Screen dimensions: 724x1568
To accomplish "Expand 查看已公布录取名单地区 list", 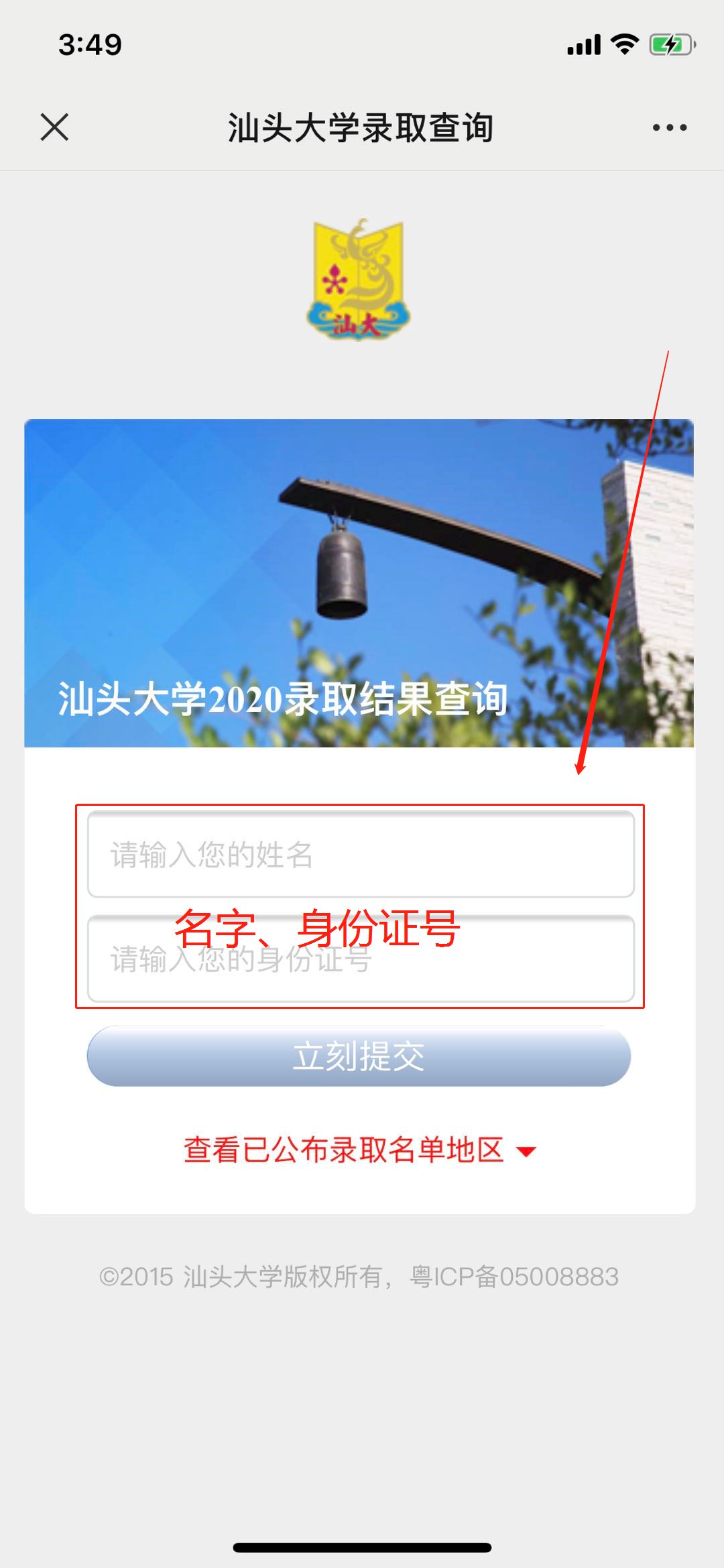I will pos(359,1150).
